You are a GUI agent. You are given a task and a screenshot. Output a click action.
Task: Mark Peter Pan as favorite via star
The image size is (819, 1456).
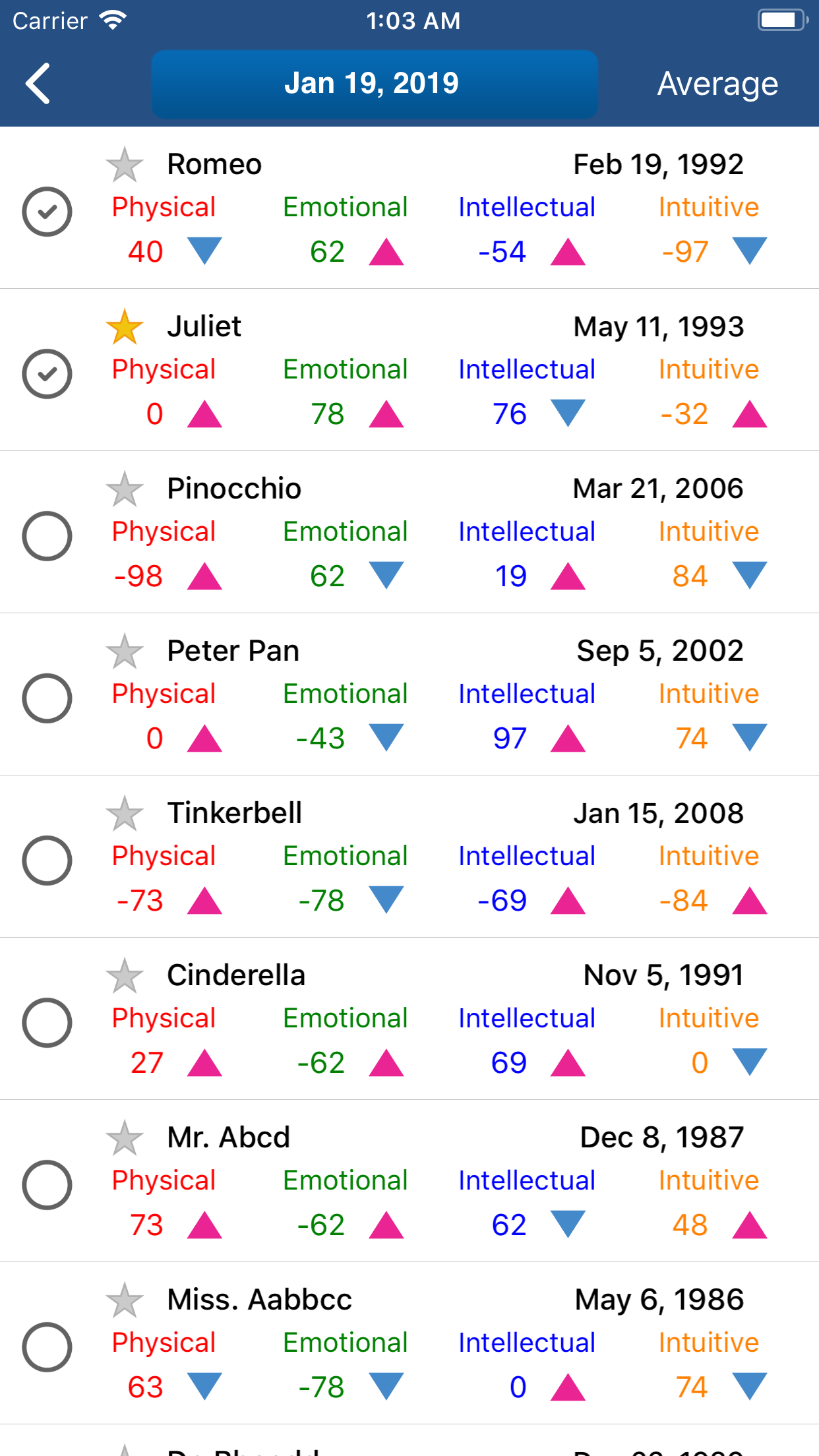[x=125, y=650]
